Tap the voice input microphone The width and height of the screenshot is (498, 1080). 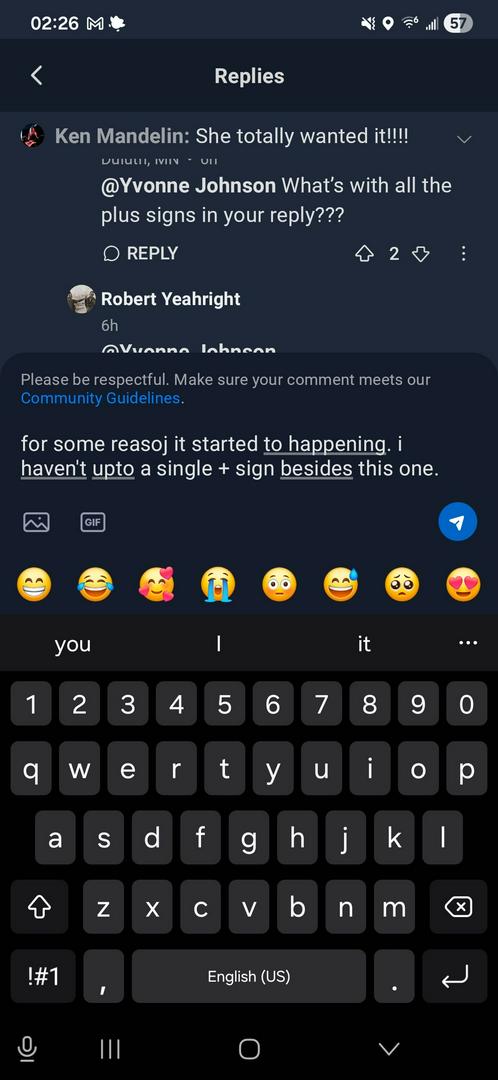[x=26, y=1049]
